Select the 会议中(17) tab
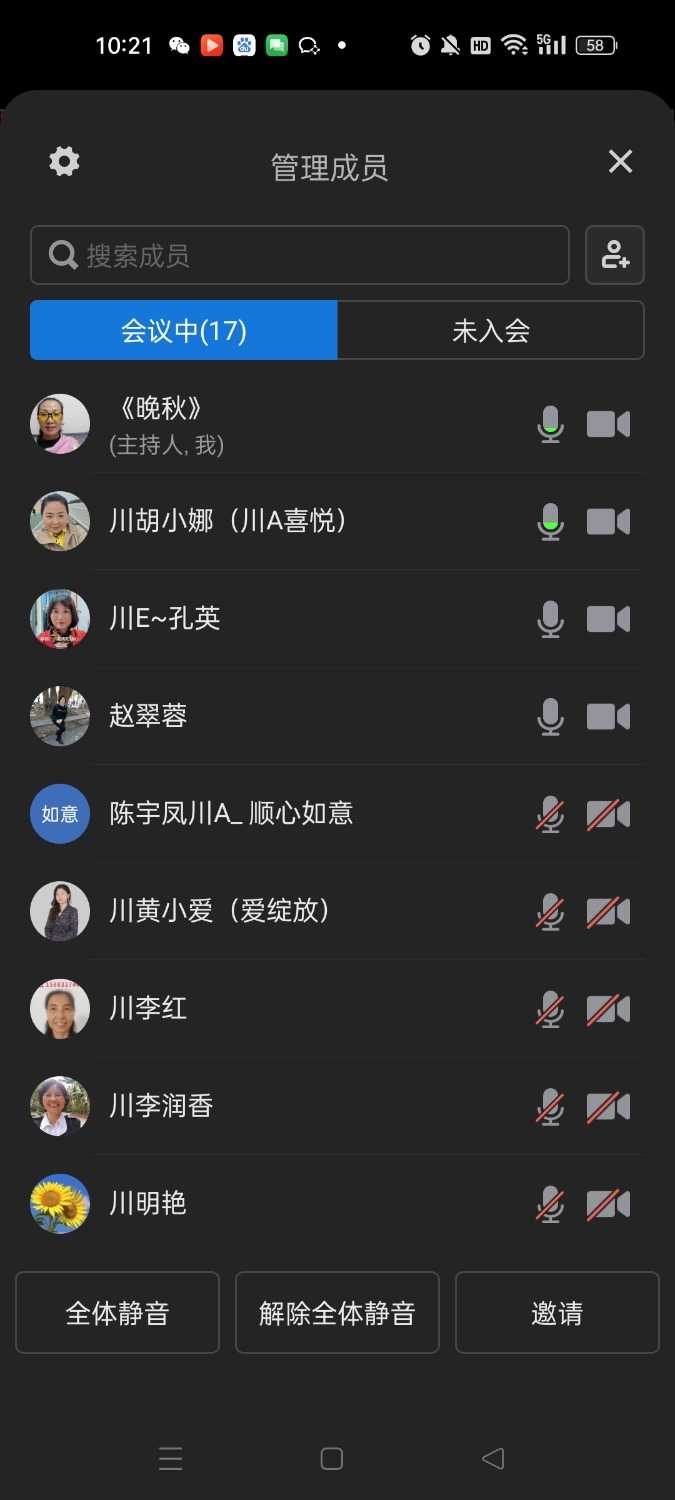The image size is (675, 1500). [184, 330]
